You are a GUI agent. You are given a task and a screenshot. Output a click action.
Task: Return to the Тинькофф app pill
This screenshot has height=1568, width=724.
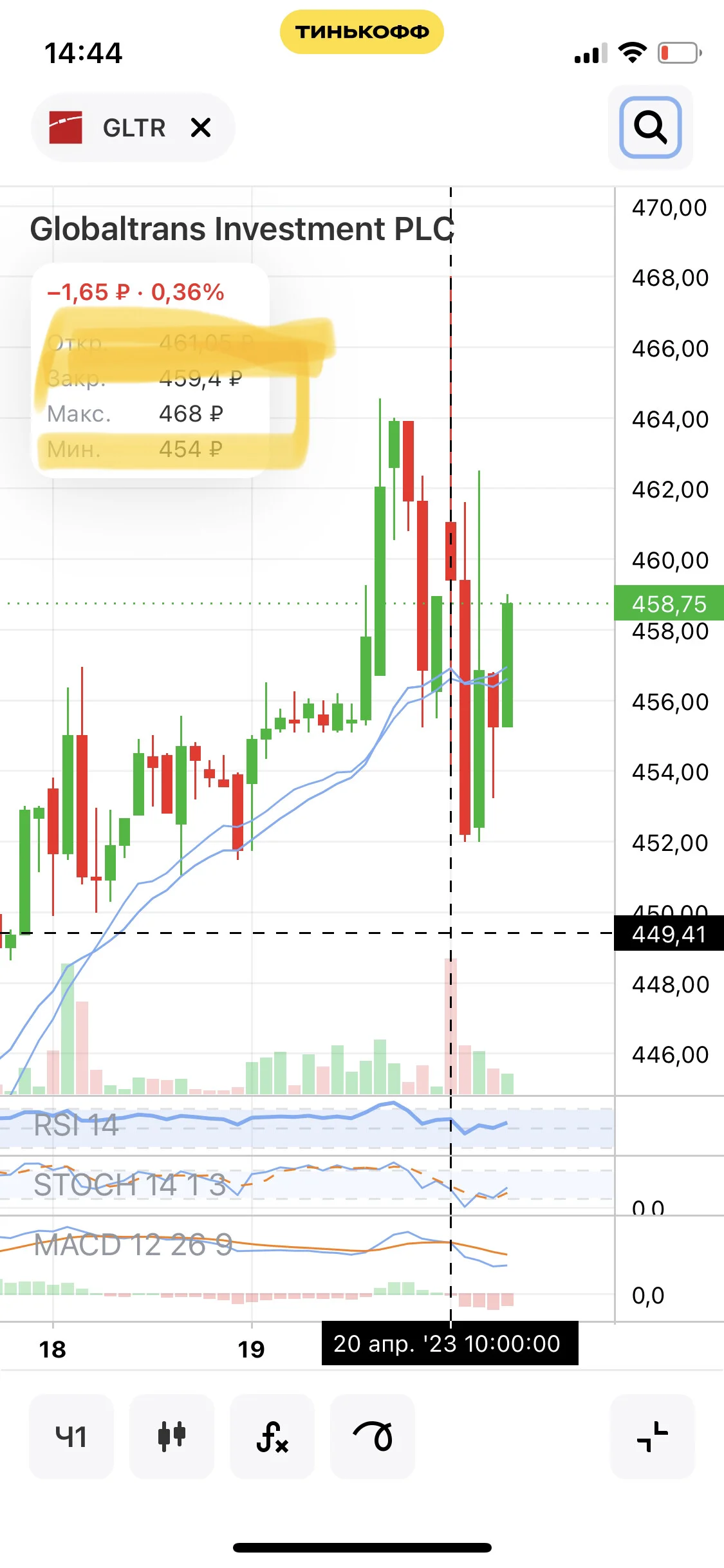[362, 32]
